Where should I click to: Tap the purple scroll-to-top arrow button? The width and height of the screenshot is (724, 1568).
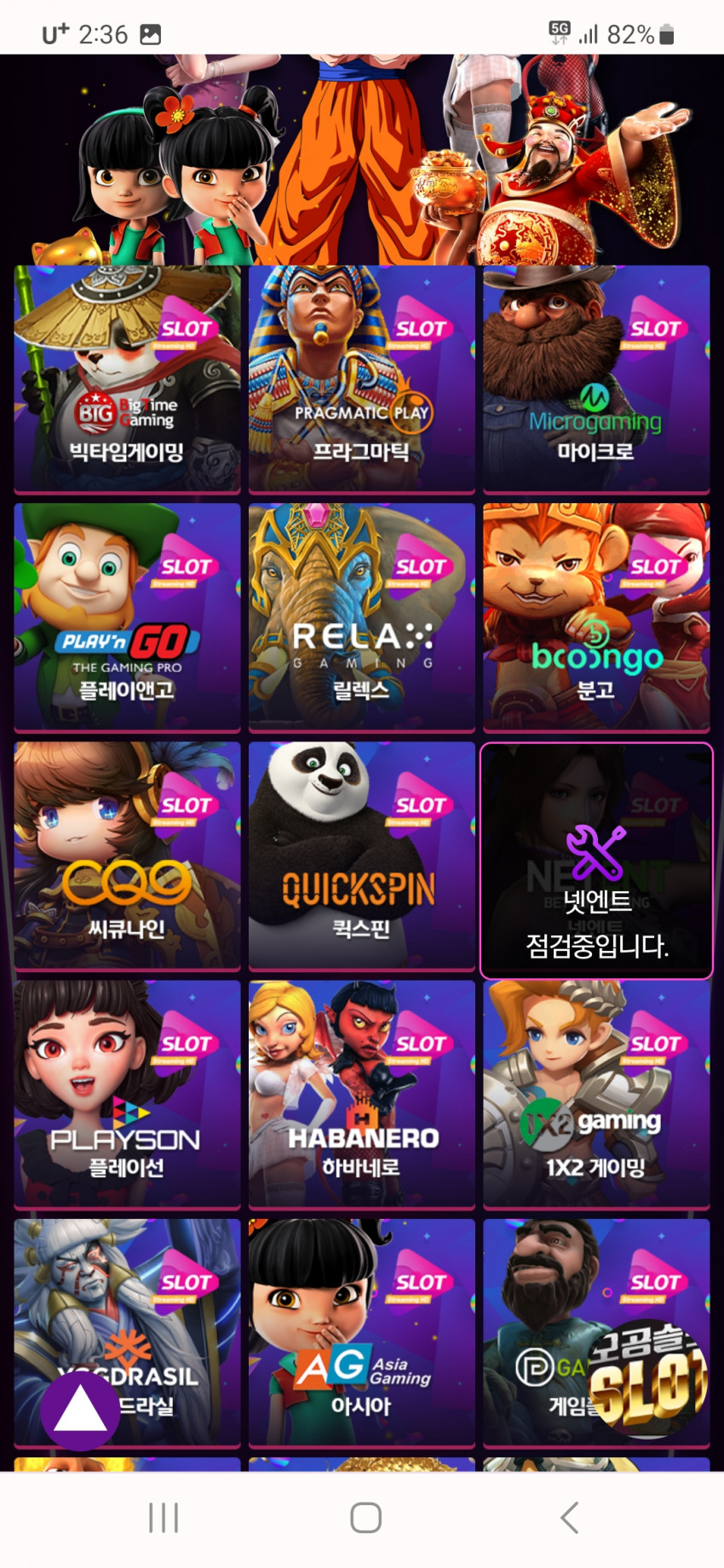tap(81, 1411)
